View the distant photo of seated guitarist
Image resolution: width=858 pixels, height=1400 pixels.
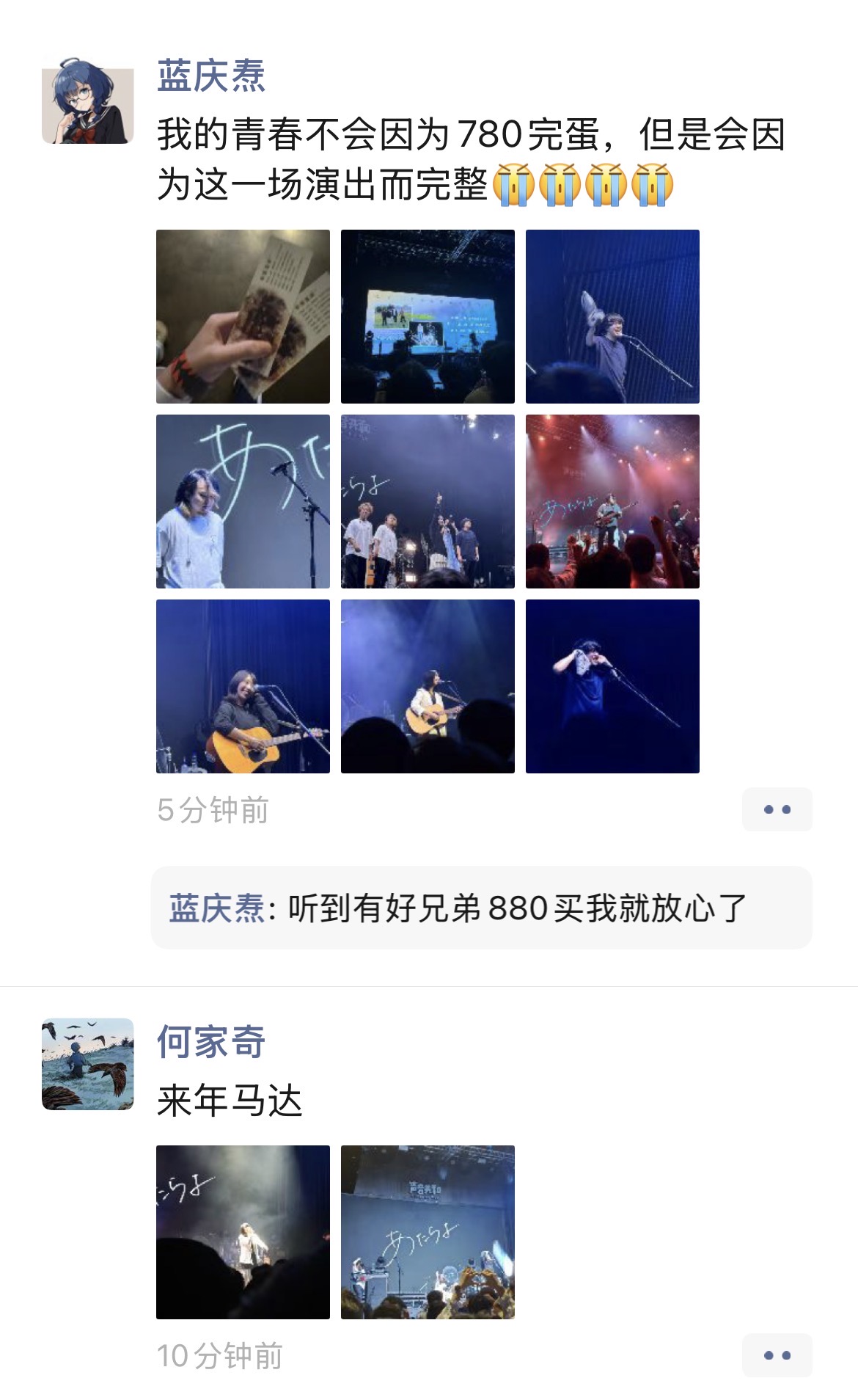[428, 686]
